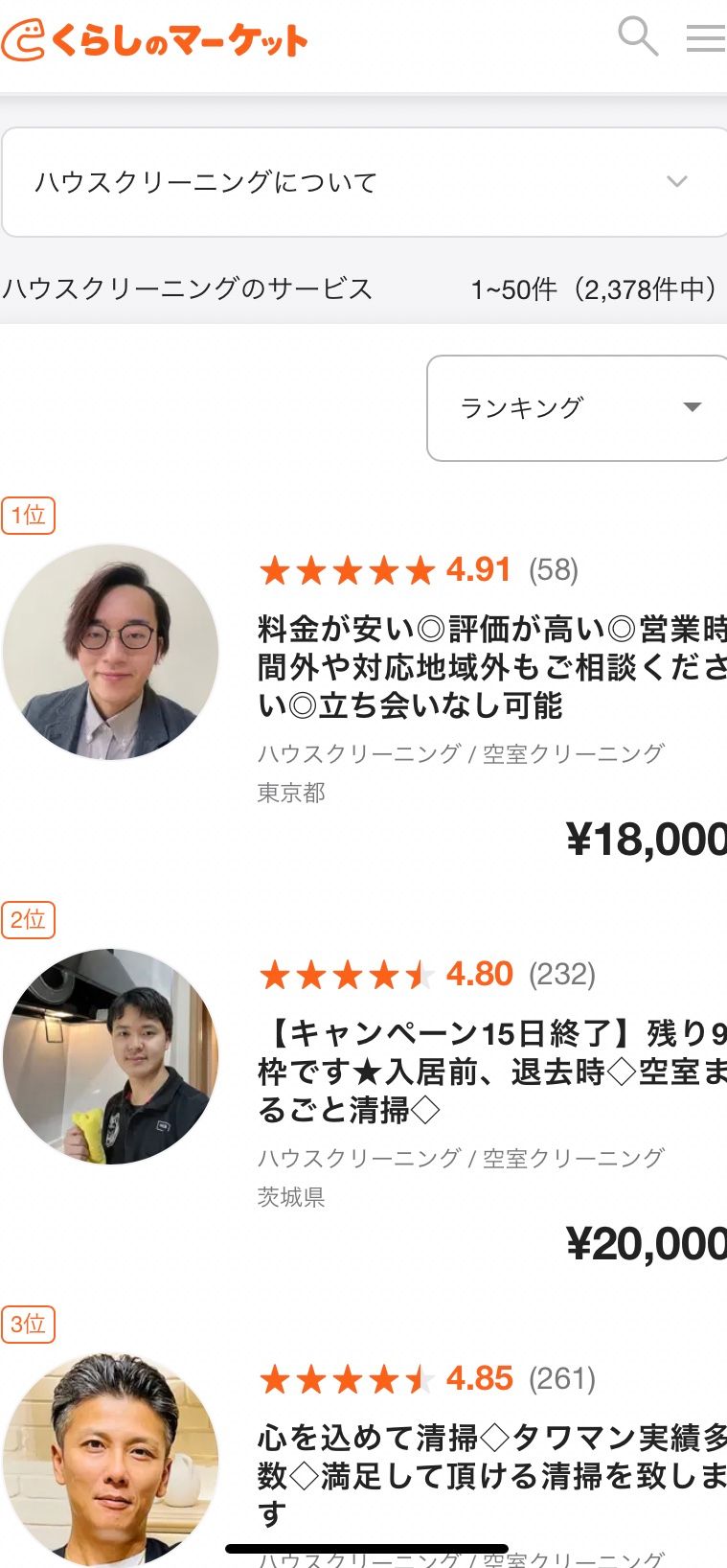The image size is (727, 1568).
Task: Expand ハウスクリーニングについて section
Action: point(364,182)
